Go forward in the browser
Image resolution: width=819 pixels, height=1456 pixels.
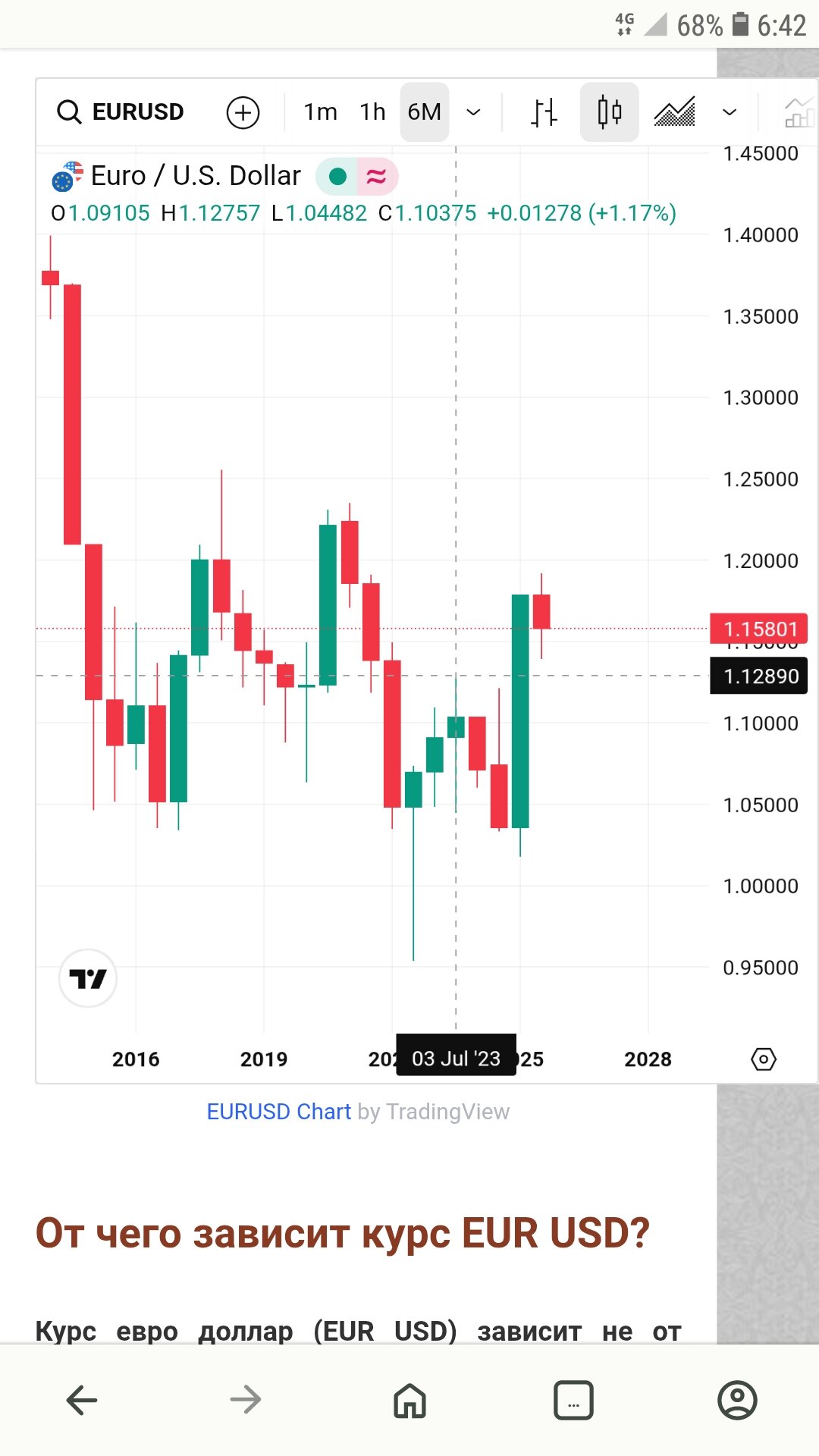click(246, 1400)
